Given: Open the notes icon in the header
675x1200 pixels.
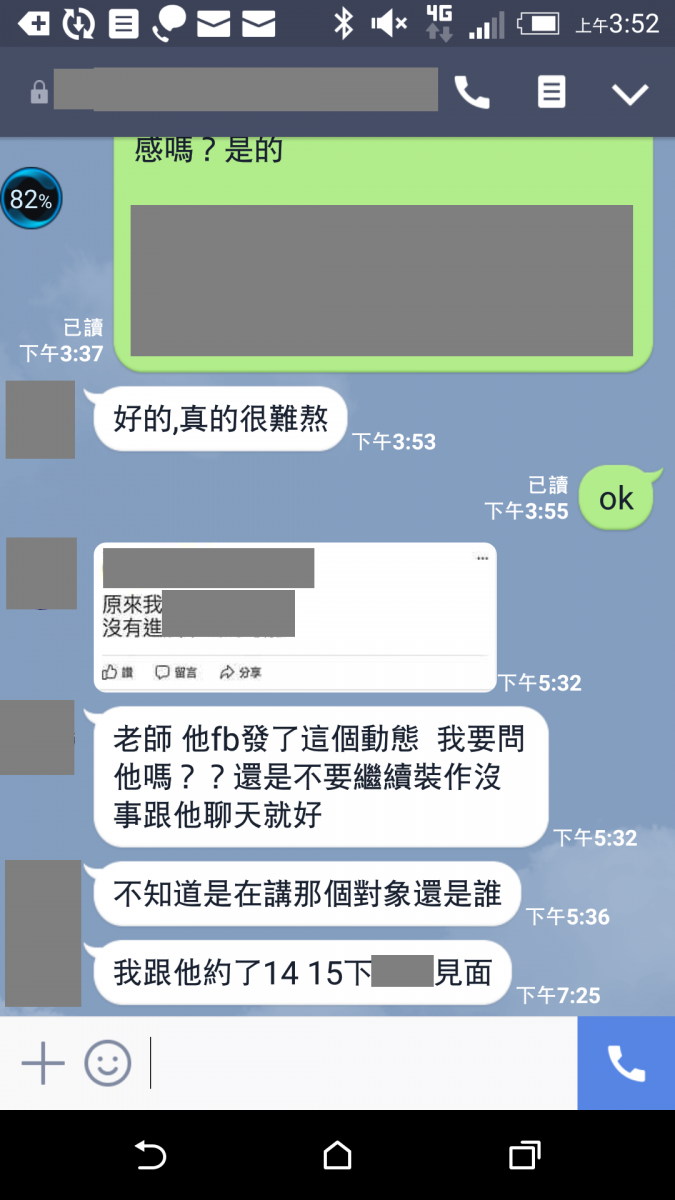Looking at the screenshot, I should point(551,93).
